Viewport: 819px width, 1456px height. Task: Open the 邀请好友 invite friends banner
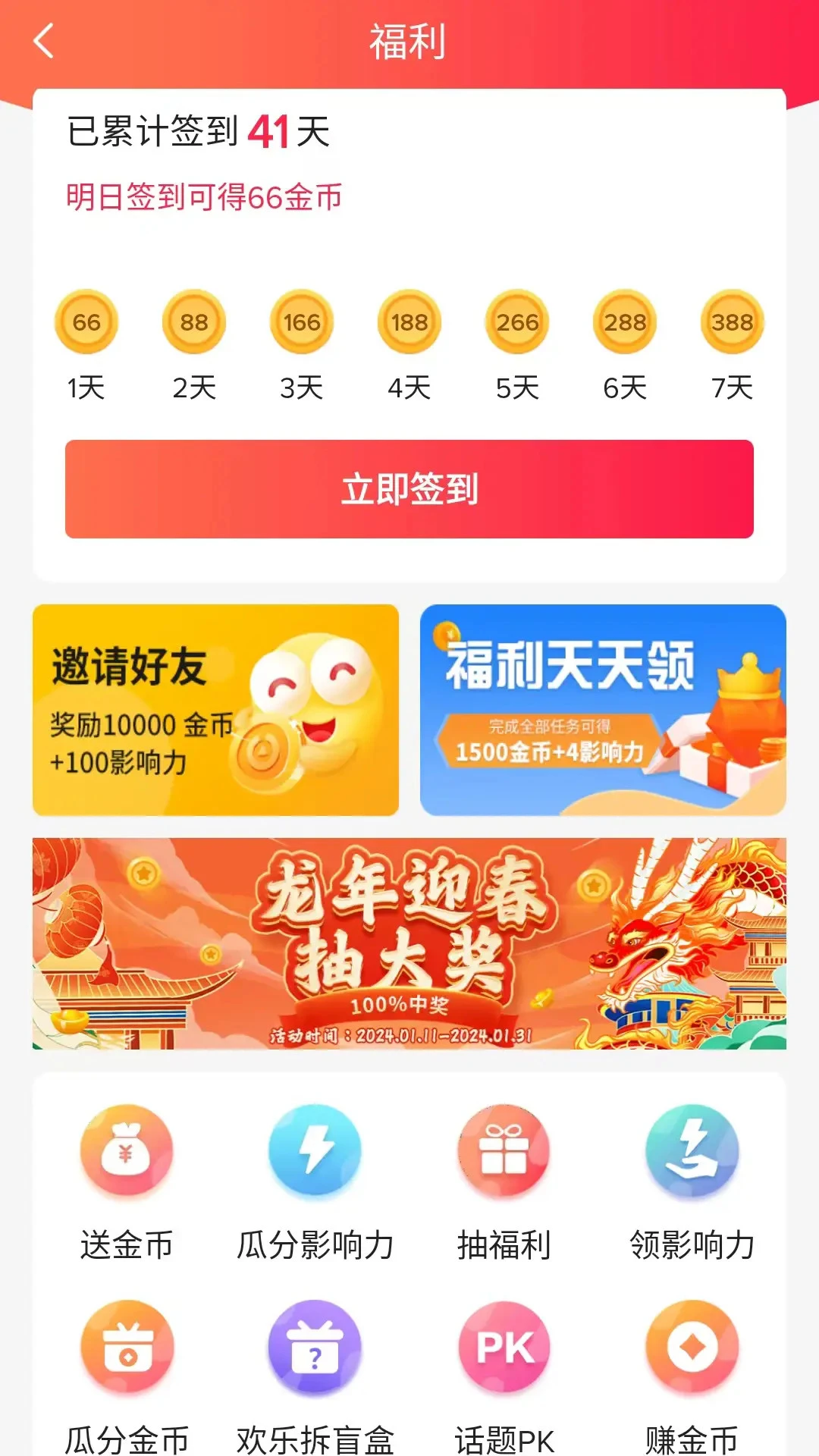point(215,709)
